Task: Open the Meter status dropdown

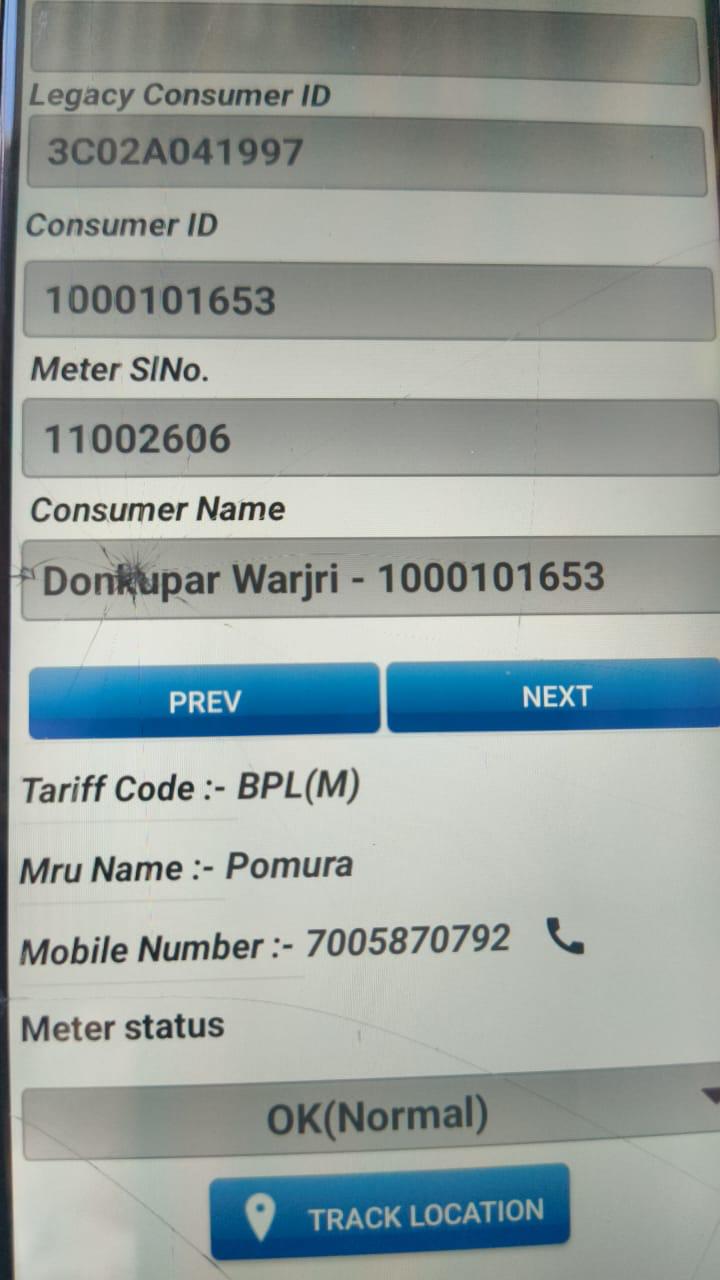Action: (376, 1117)
